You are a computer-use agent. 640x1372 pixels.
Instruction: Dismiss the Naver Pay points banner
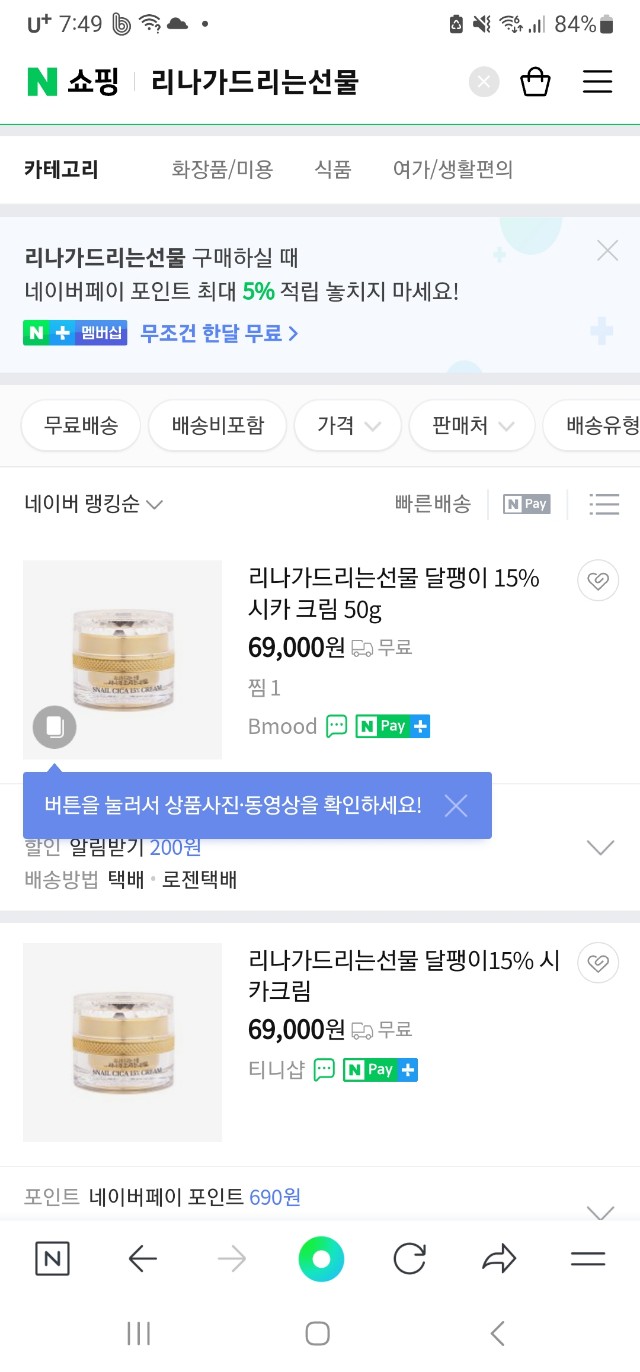point(607,251)
